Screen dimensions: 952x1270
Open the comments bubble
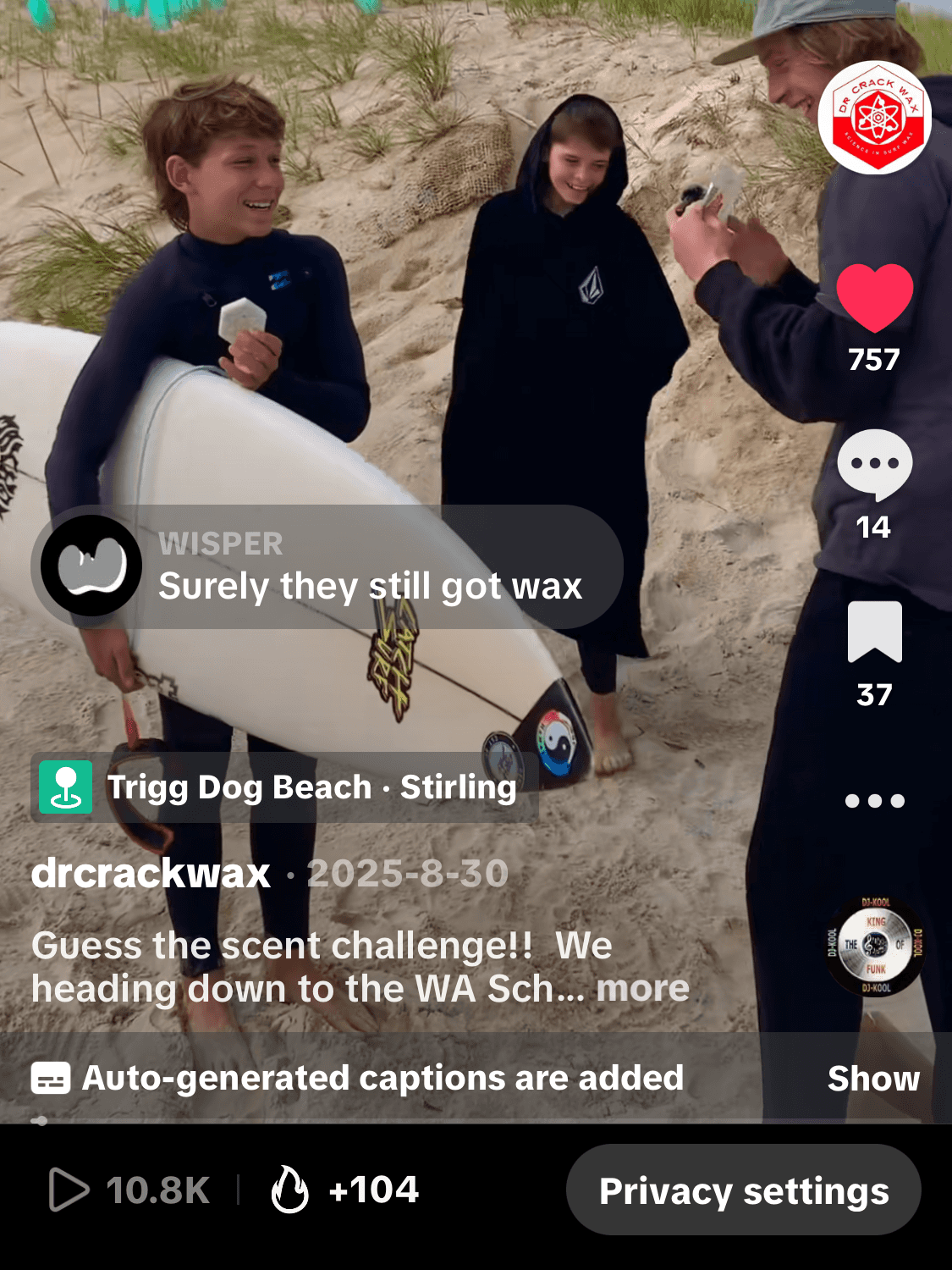tap(874, 465)
